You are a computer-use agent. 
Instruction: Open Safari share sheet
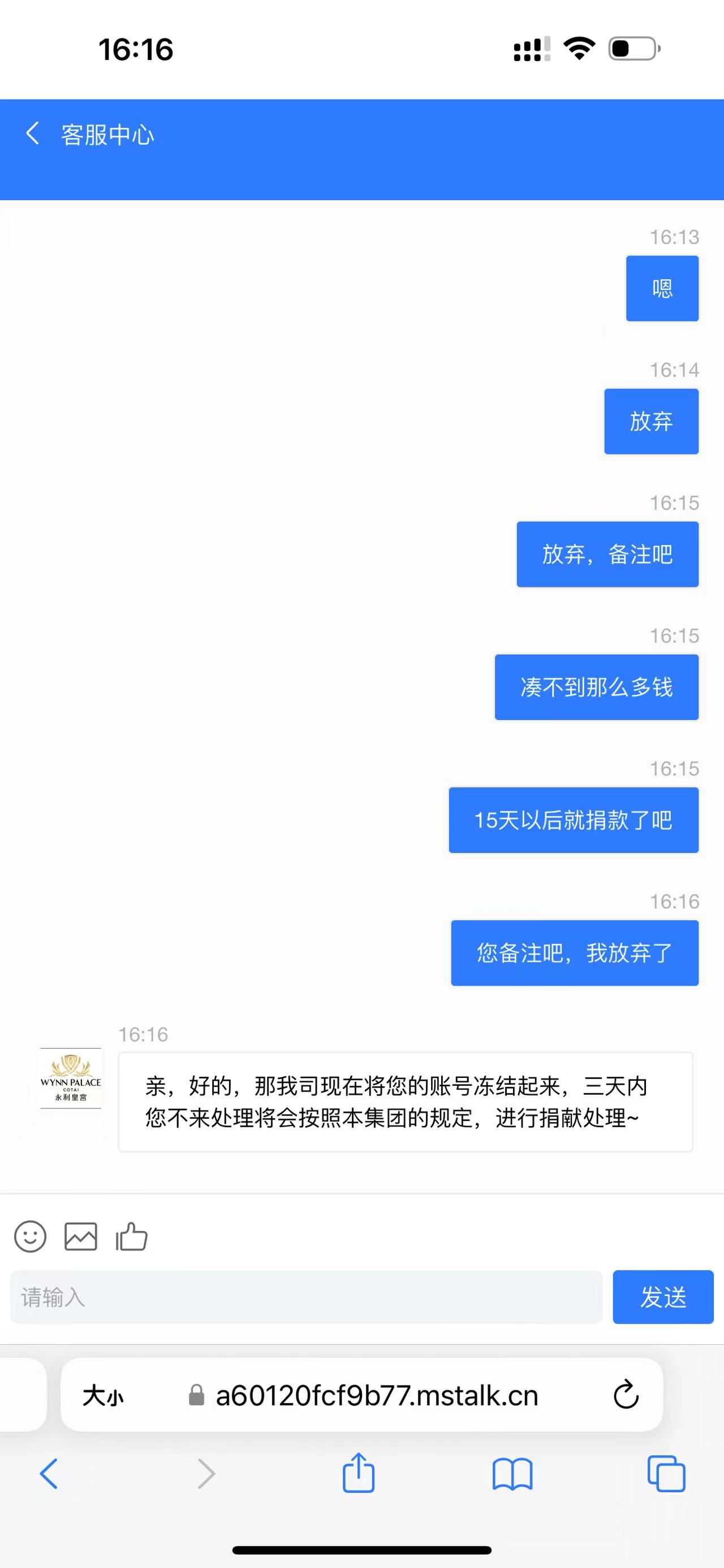[359, 1473]
